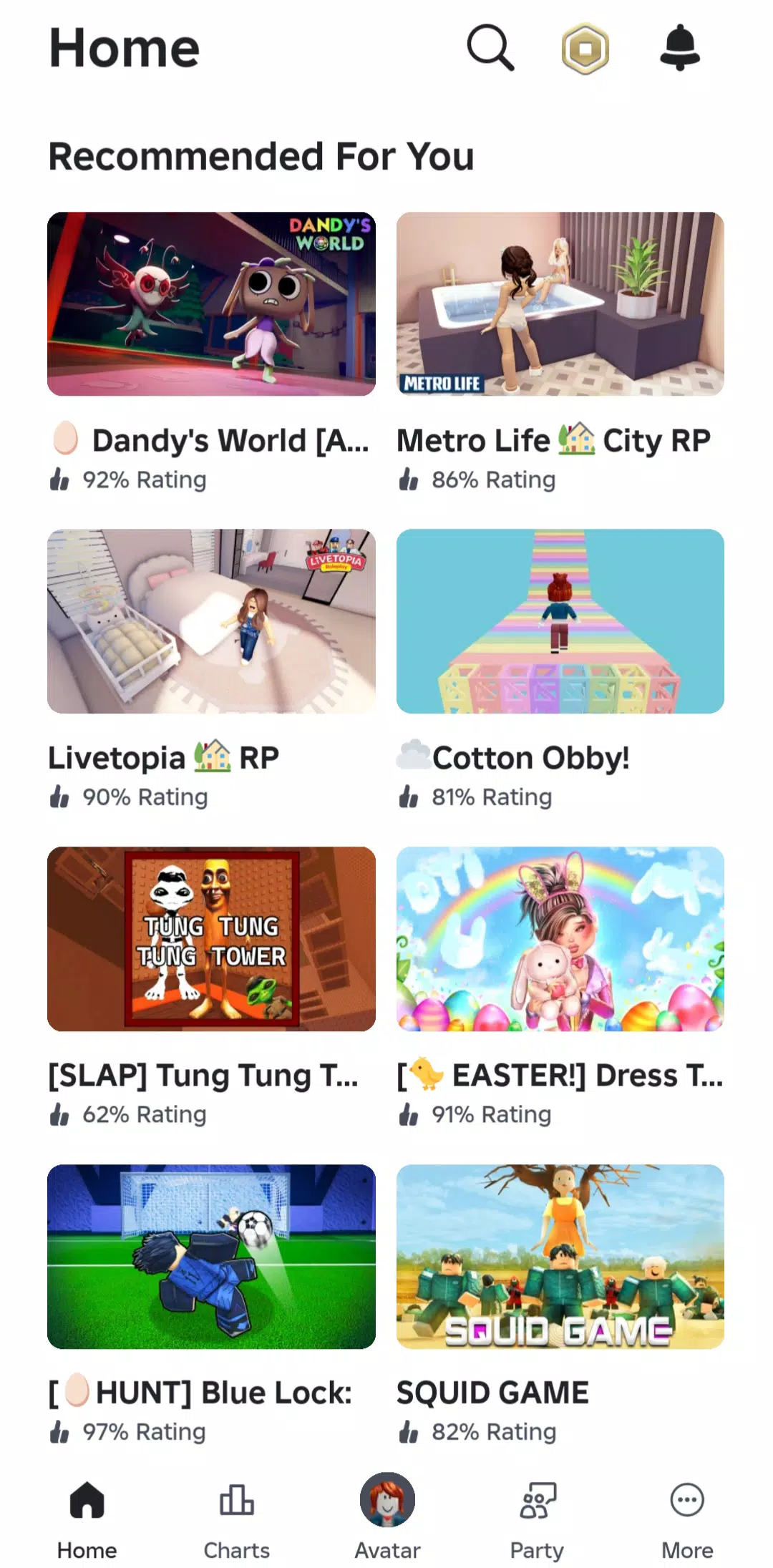Open the search icon

pyautogui.click(x=490, y=48)
